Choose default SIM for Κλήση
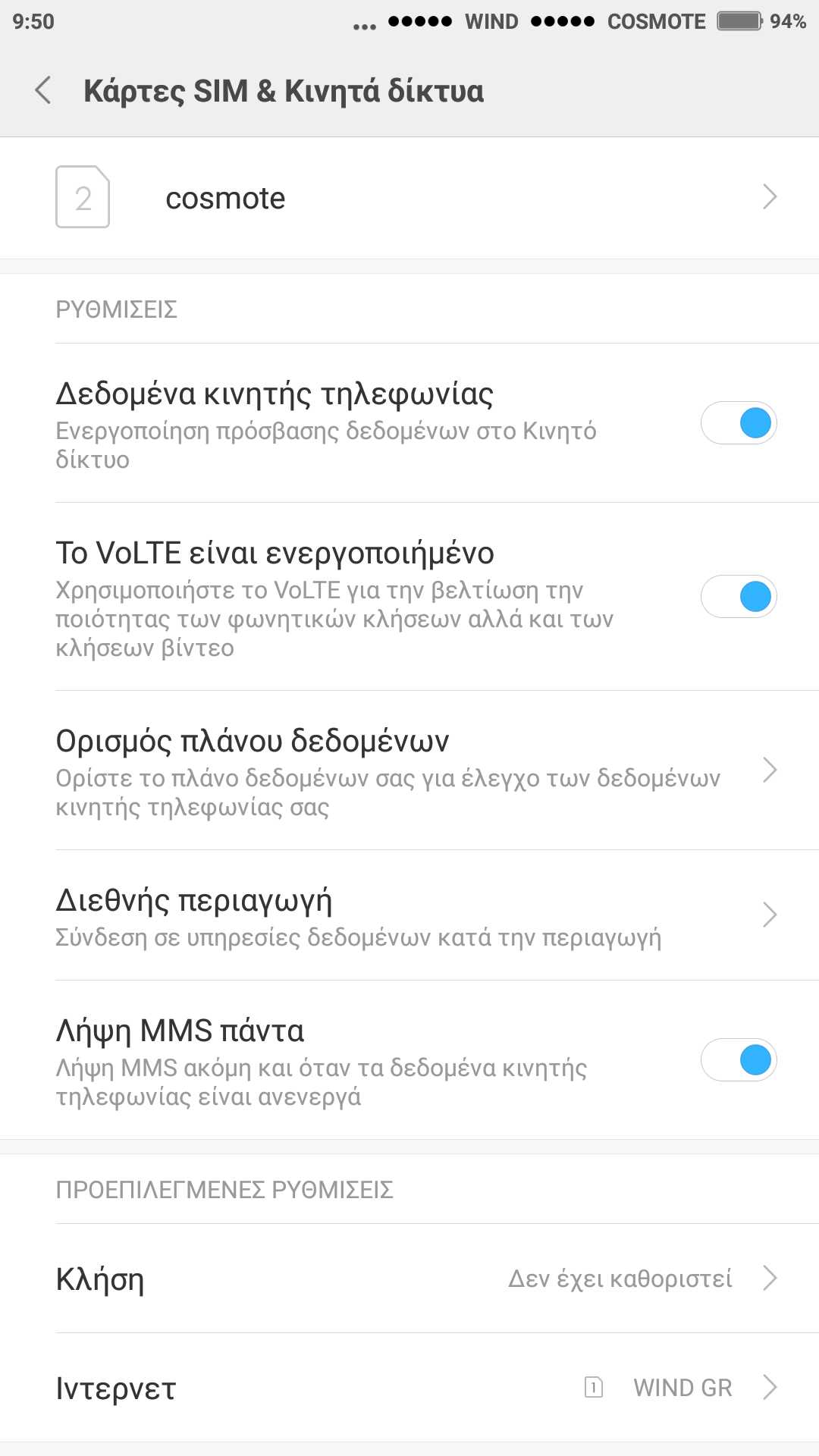This screenshot has height=1456, width=819. (x=409, y=1279)
